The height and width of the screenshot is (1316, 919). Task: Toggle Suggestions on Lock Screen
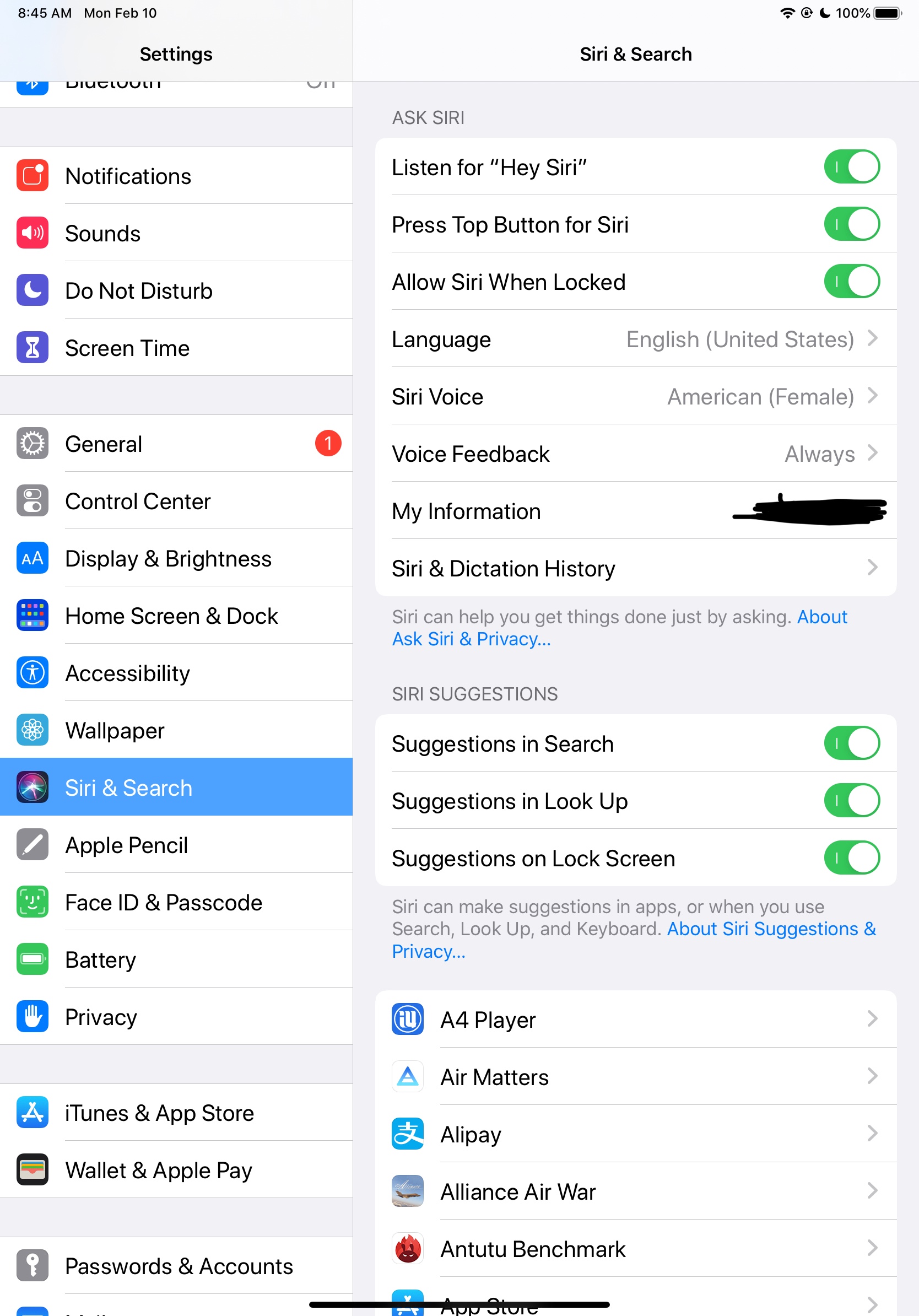point(851,858)
